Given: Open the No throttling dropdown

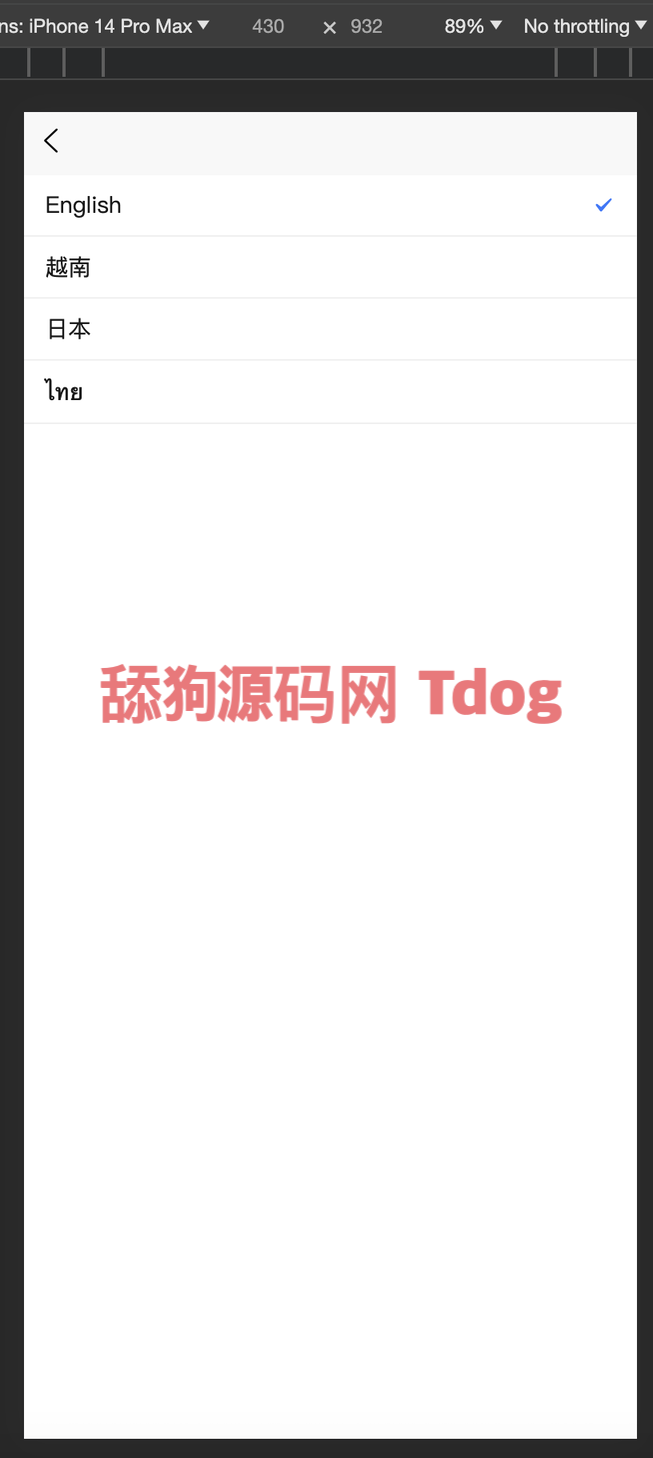Looking at the screenshot, I should pyautogui.click(x=585, y=26).
